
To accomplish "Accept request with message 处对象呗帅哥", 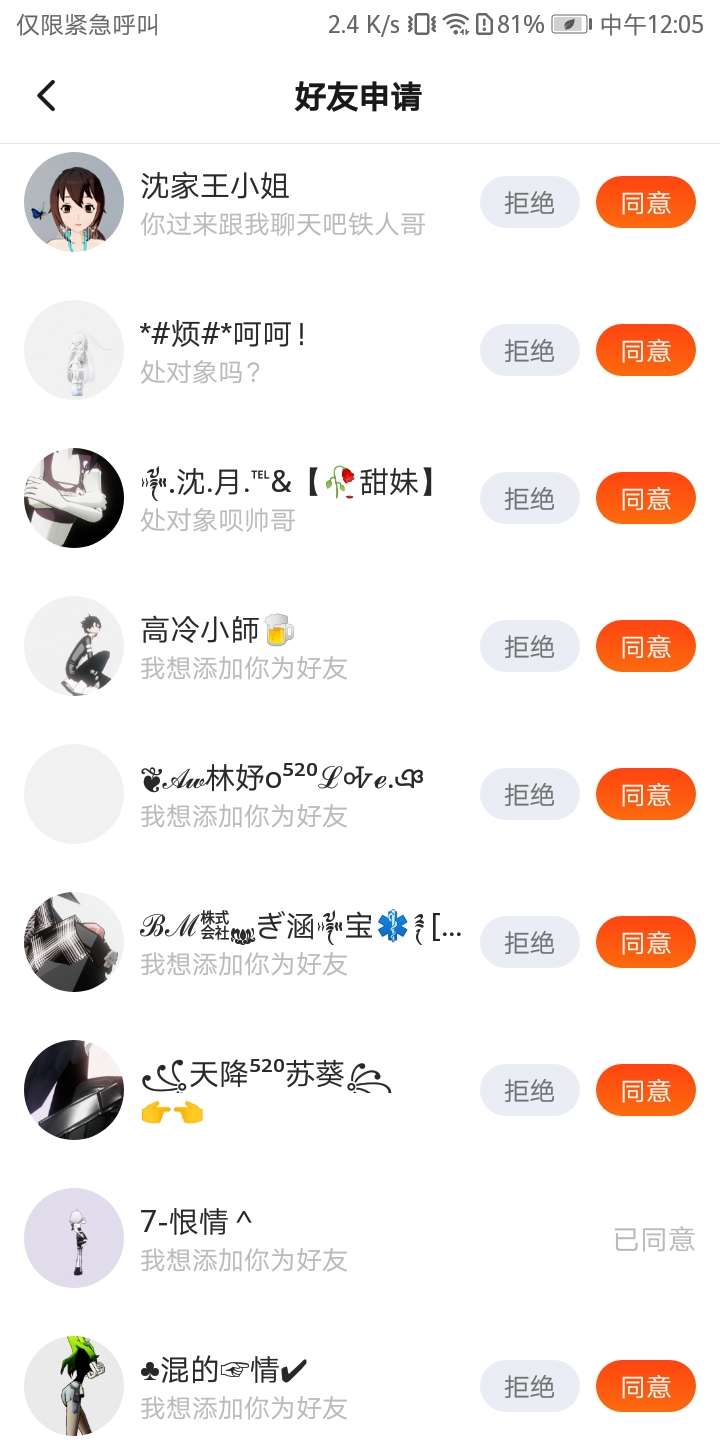I will pyautogui.click(x=645, y=499).
